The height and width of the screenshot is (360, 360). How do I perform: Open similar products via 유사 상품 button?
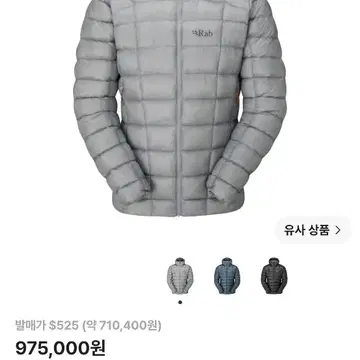click(x=312, y=230)
